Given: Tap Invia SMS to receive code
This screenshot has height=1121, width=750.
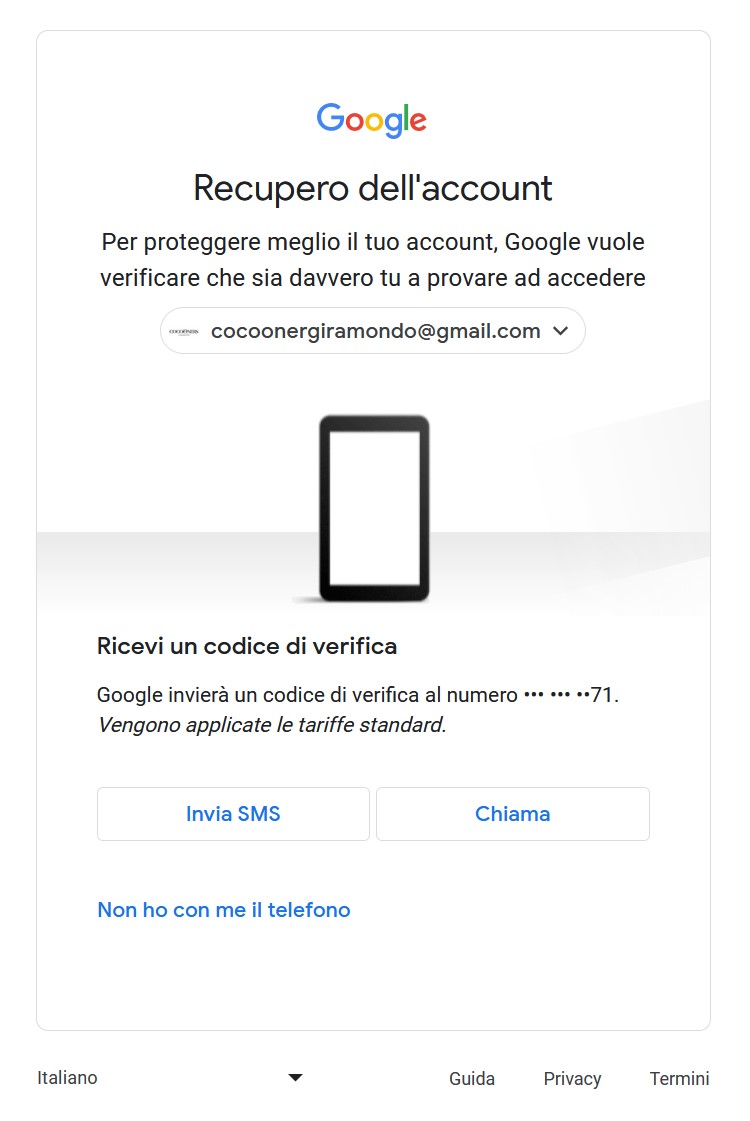Looking at the screenshot, I should (233, 814).
